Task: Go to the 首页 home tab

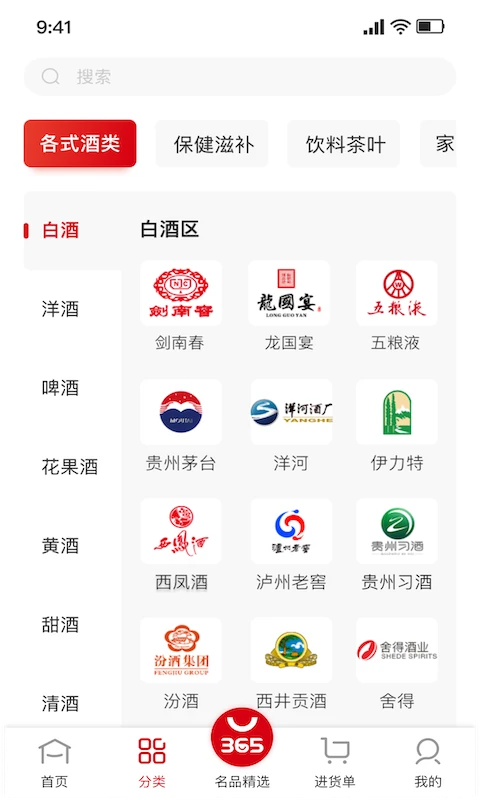Action: (x=54, y=763)
